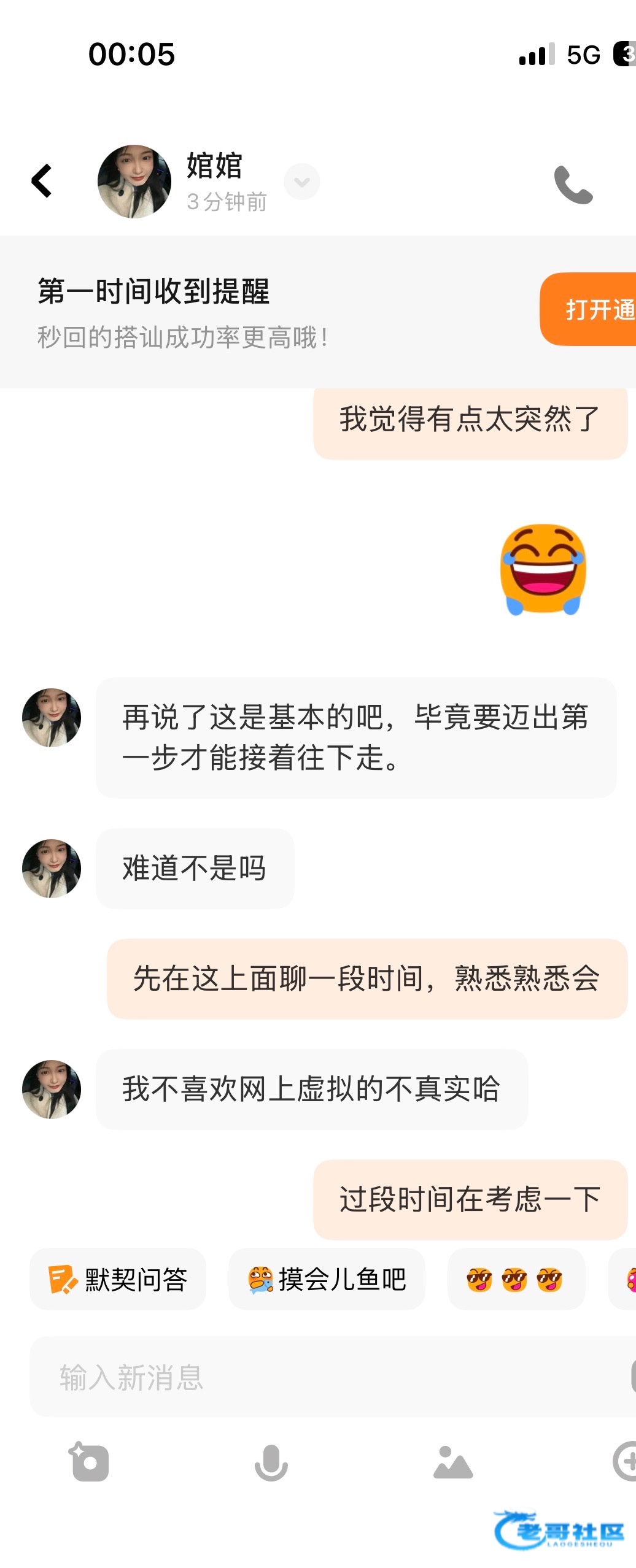Go back from the chat with 婠婠
The image size is (636, 1568).
(42, 181)
